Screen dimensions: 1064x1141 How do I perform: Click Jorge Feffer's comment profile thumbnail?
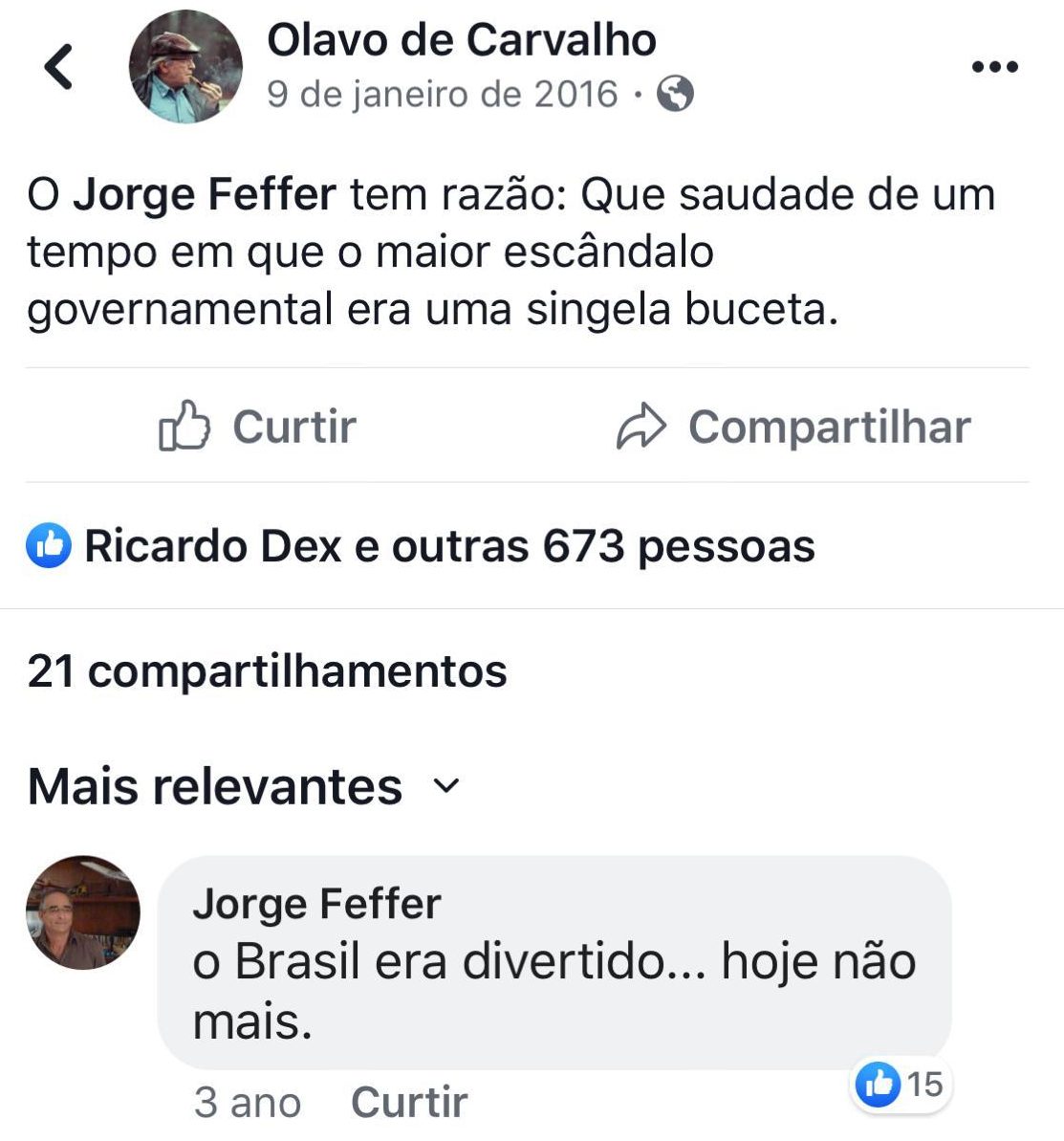84,911
